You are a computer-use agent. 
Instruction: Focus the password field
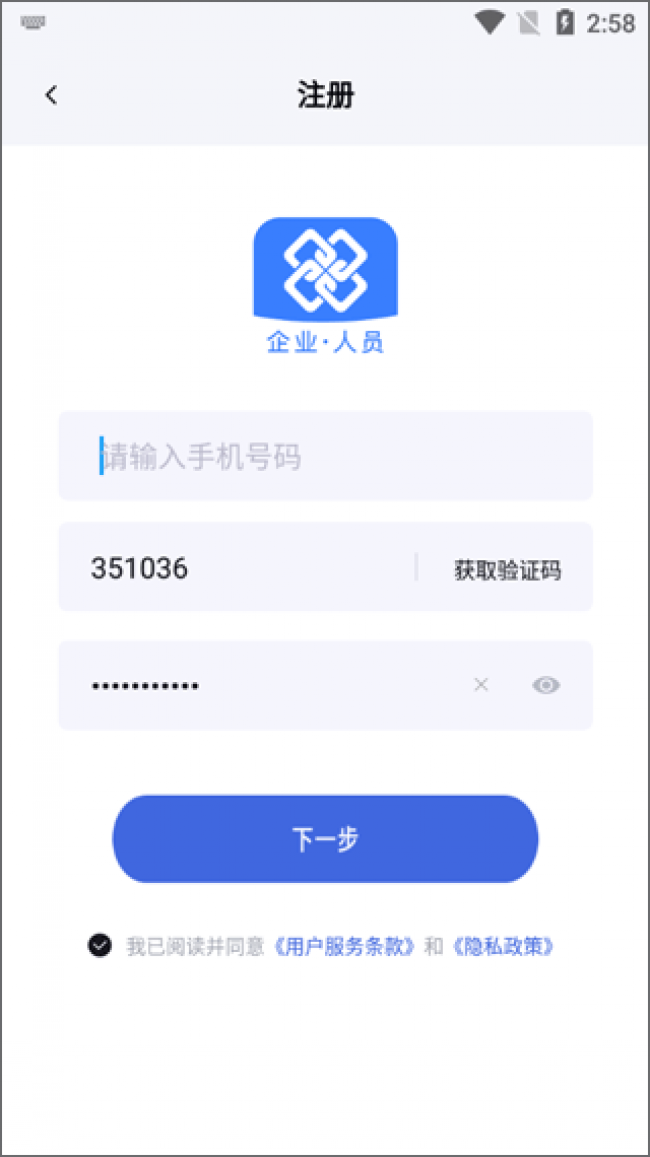[x=260, y=685]
